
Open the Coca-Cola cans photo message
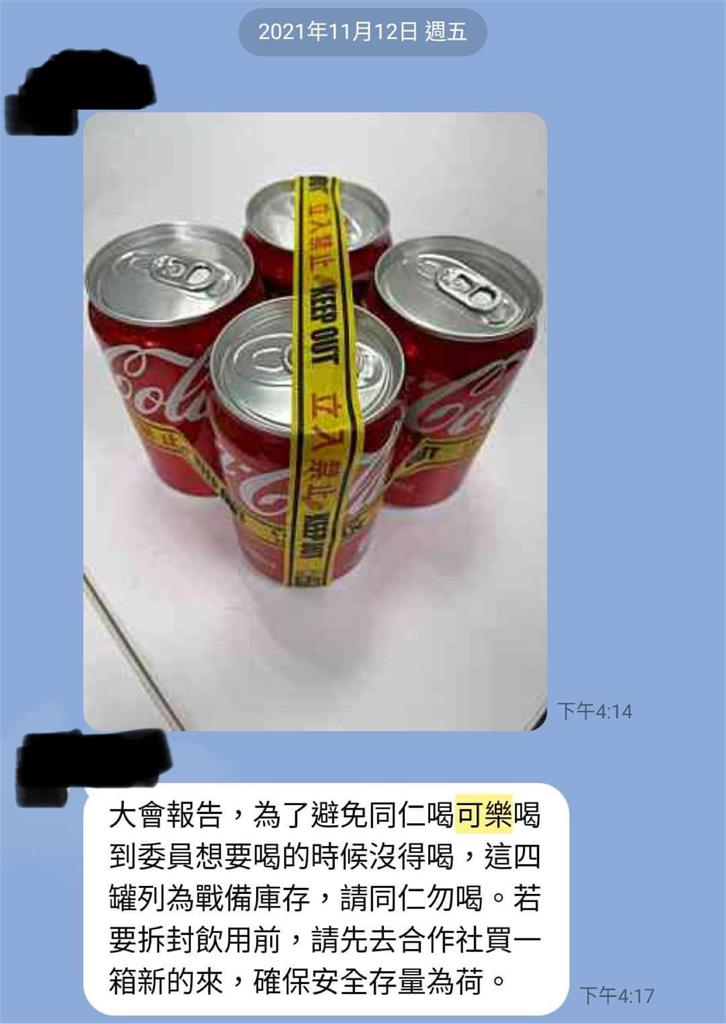(314, 420)
